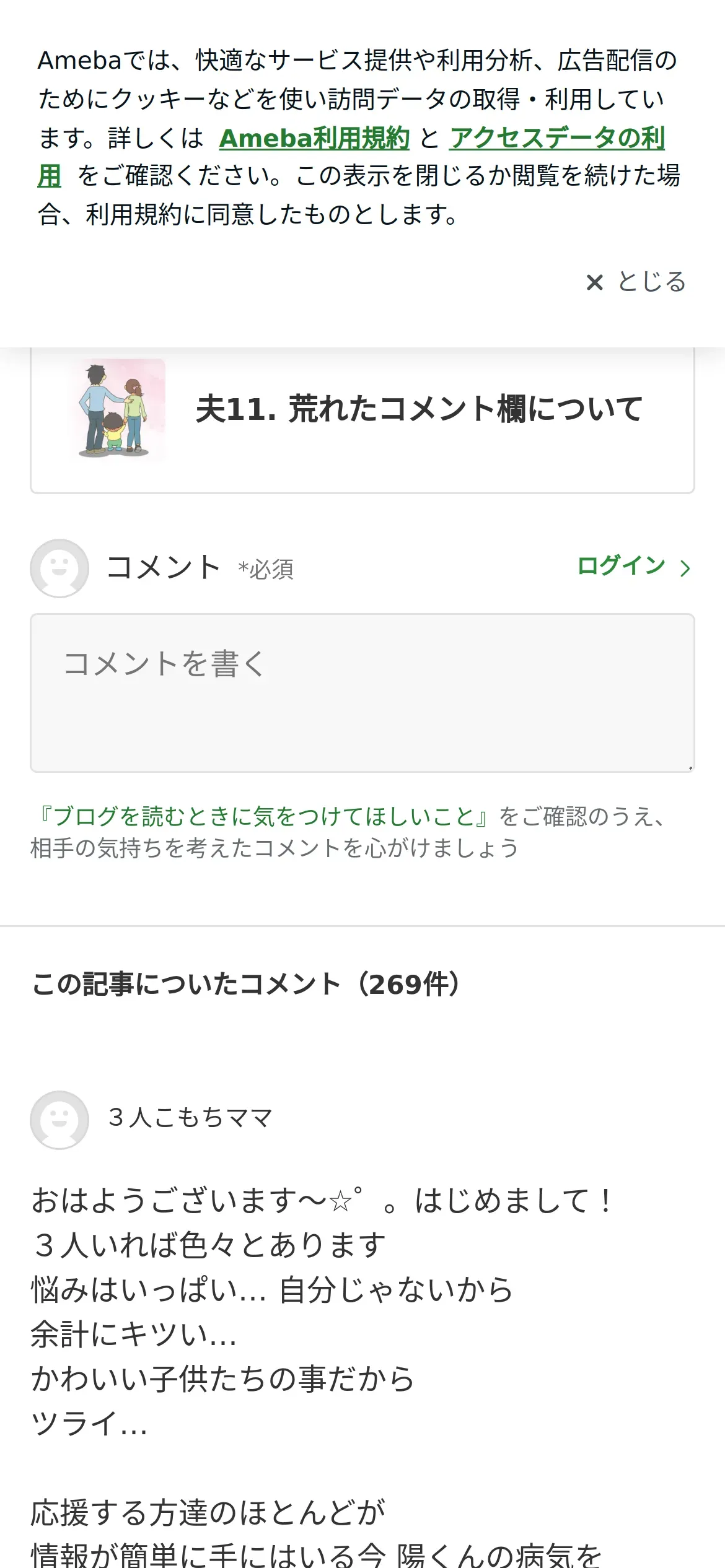
Task: Open the ブログを読むときに気をつけてほしいこと link
Action: 265,816
